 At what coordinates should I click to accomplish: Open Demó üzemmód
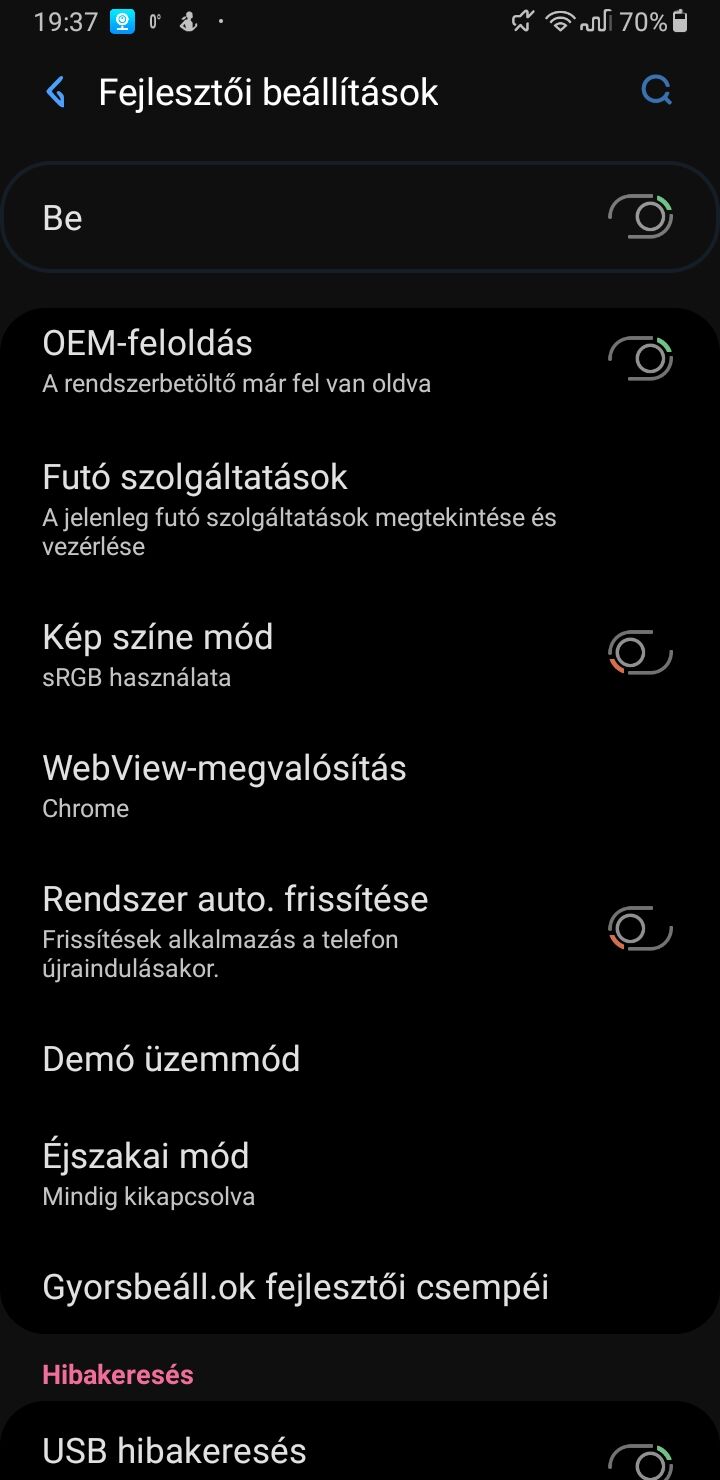(360, 1058)
